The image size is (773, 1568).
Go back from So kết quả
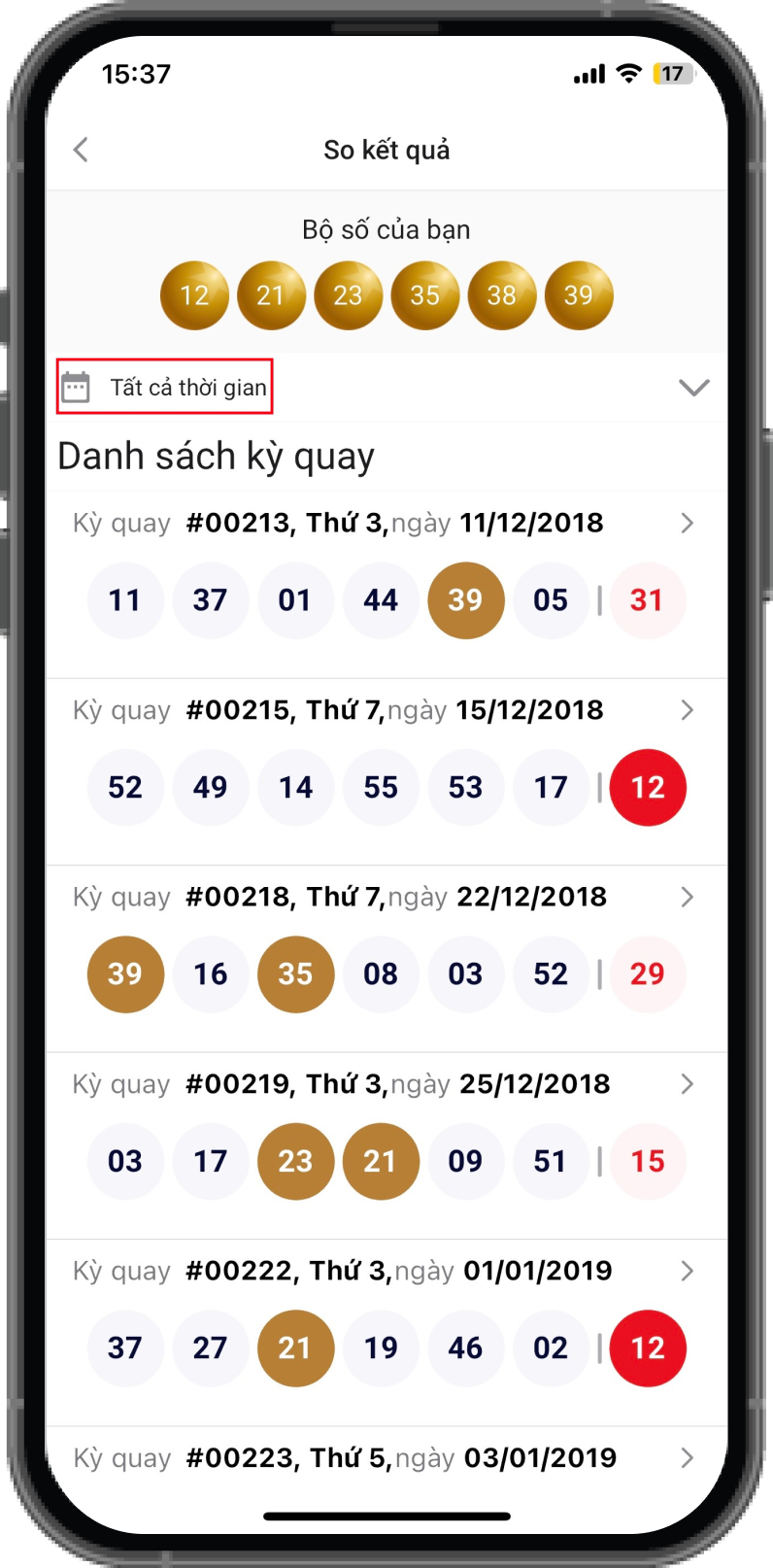[81, 150]
